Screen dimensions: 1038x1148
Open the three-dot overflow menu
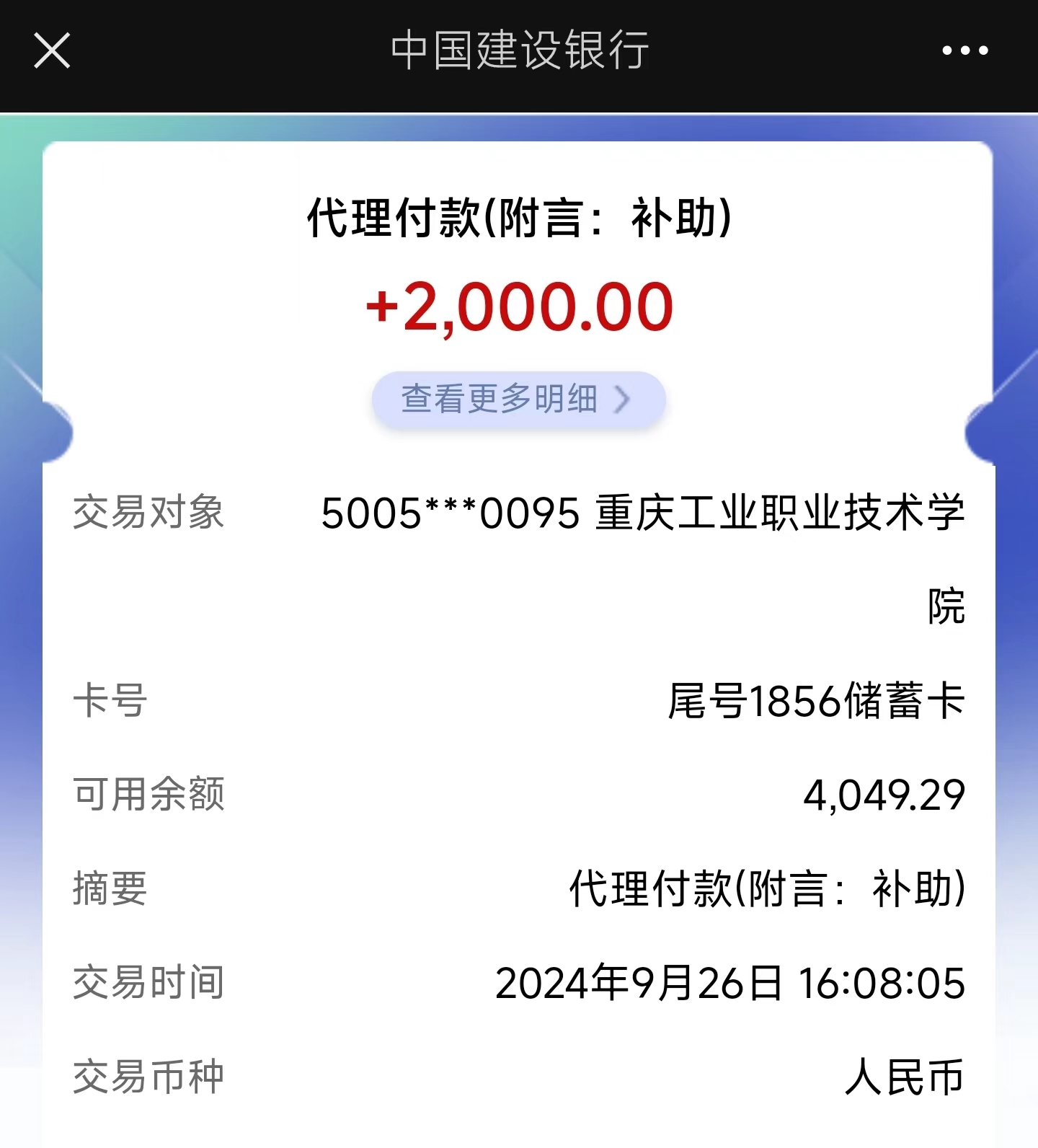pyautogui.click(x=965, y=50)
